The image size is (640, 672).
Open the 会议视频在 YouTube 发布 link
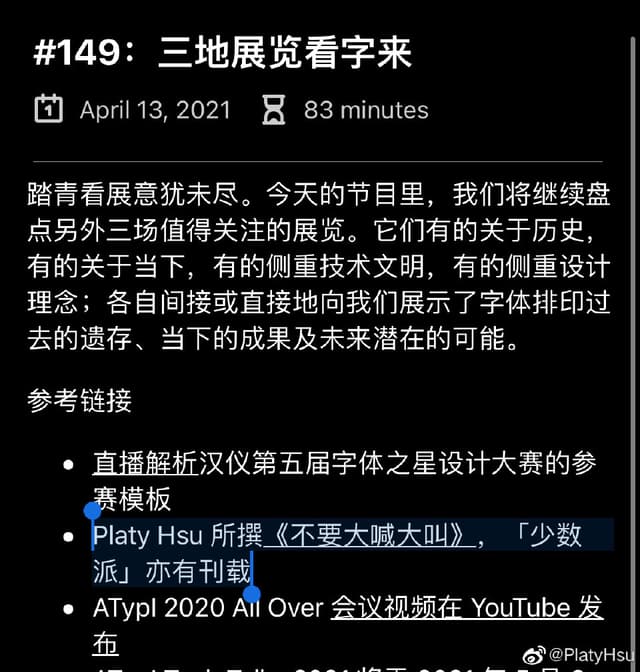[x=466, y=608]
